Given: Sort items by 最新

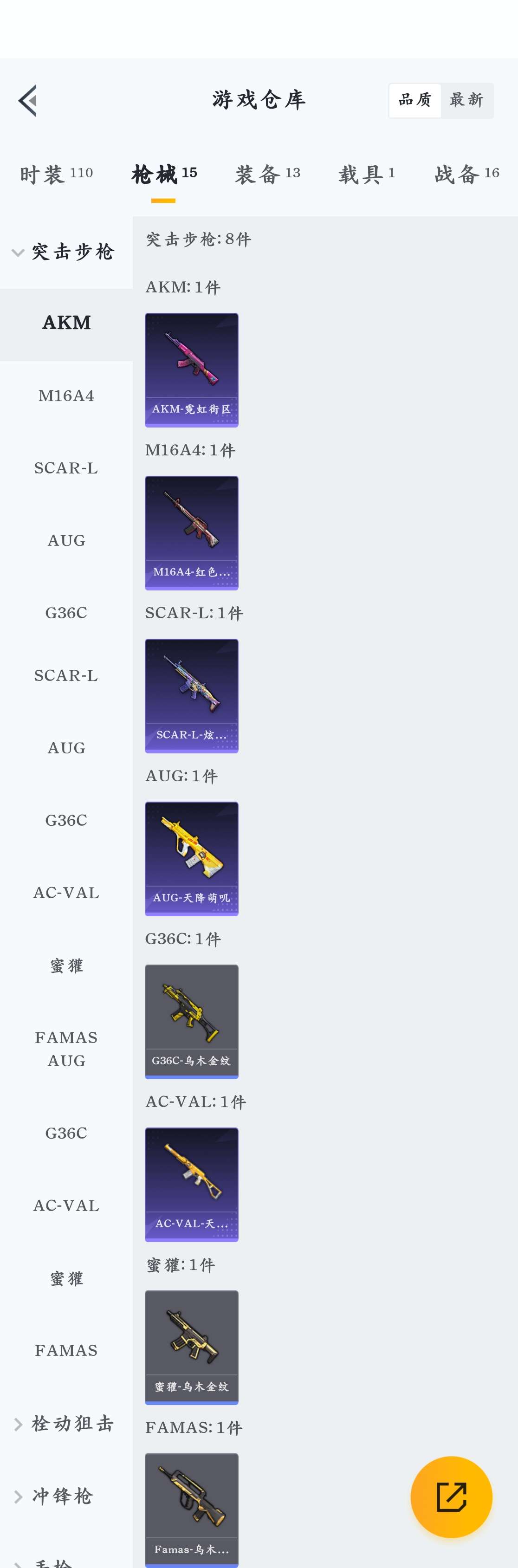Looking at the screenshot, I should click(x=466, y=100).
